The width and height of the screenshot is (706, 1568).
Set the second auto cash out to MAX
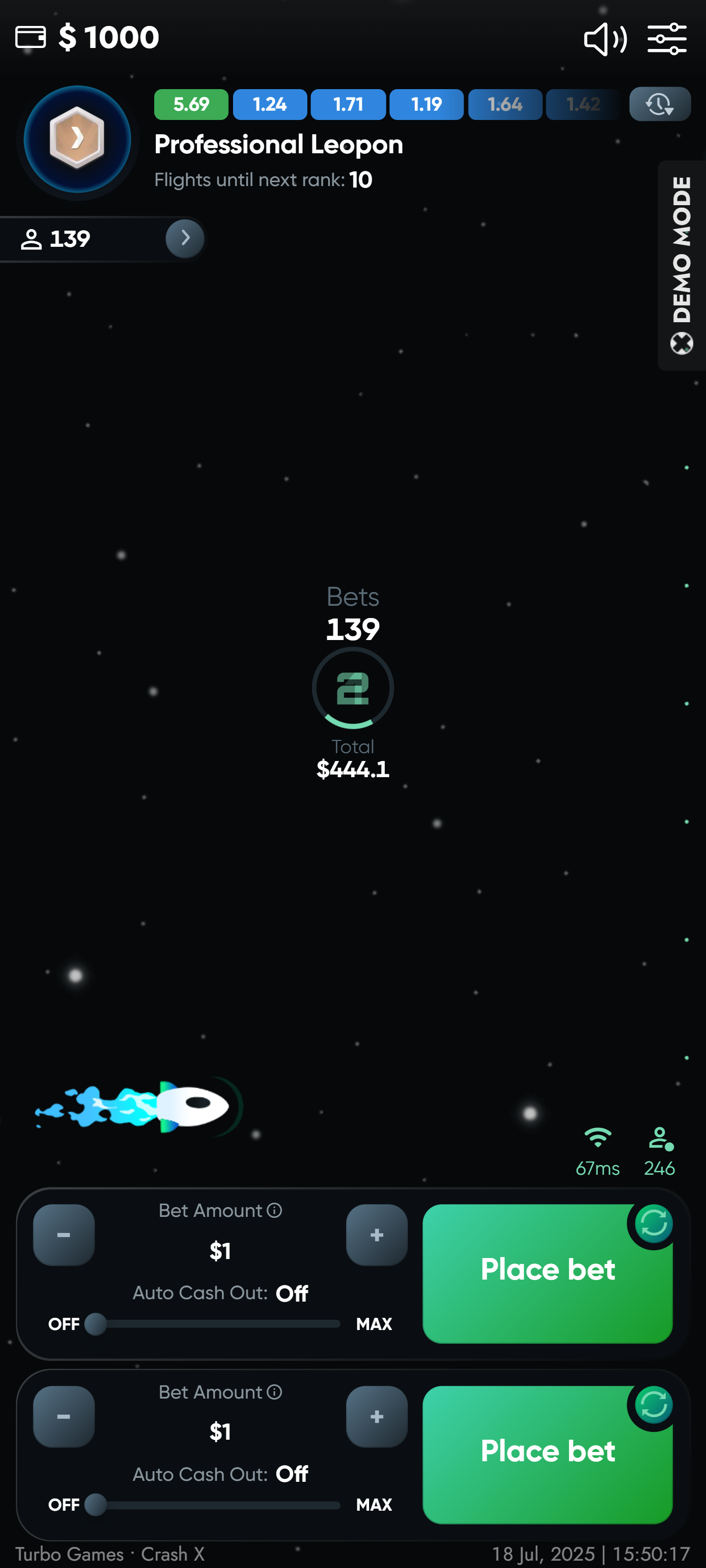[374, 1504]
